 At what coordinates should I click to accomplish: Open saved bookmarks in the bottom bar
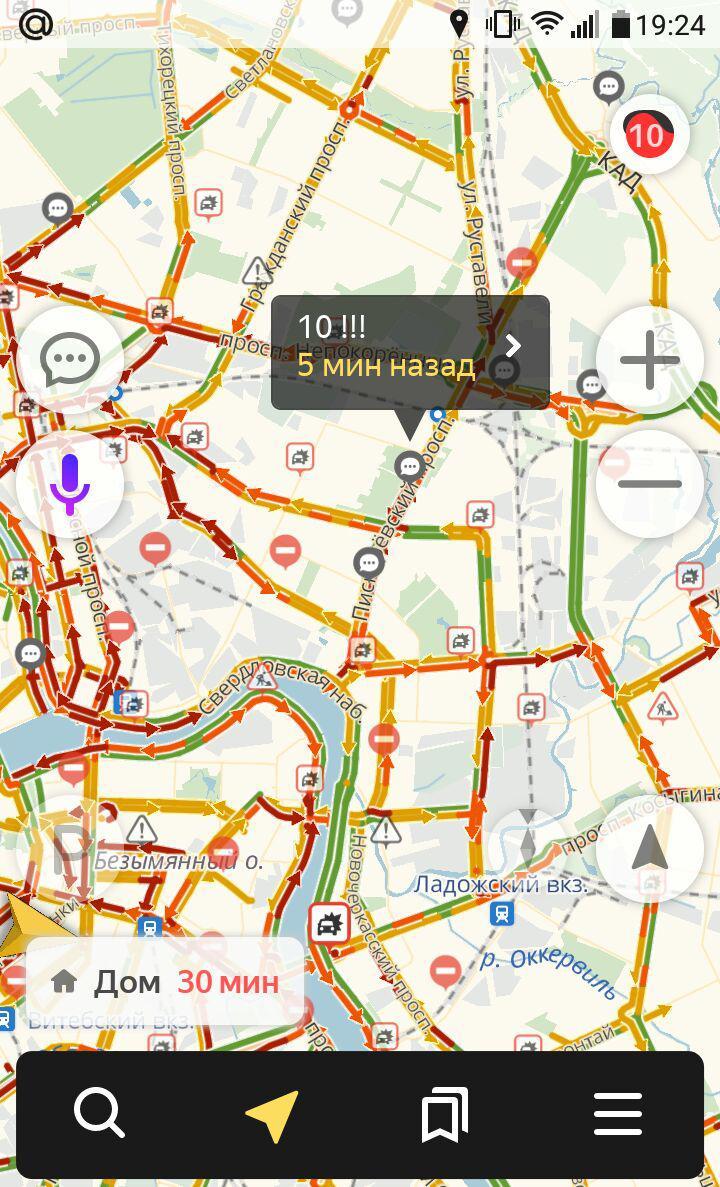click(444, 1114)
